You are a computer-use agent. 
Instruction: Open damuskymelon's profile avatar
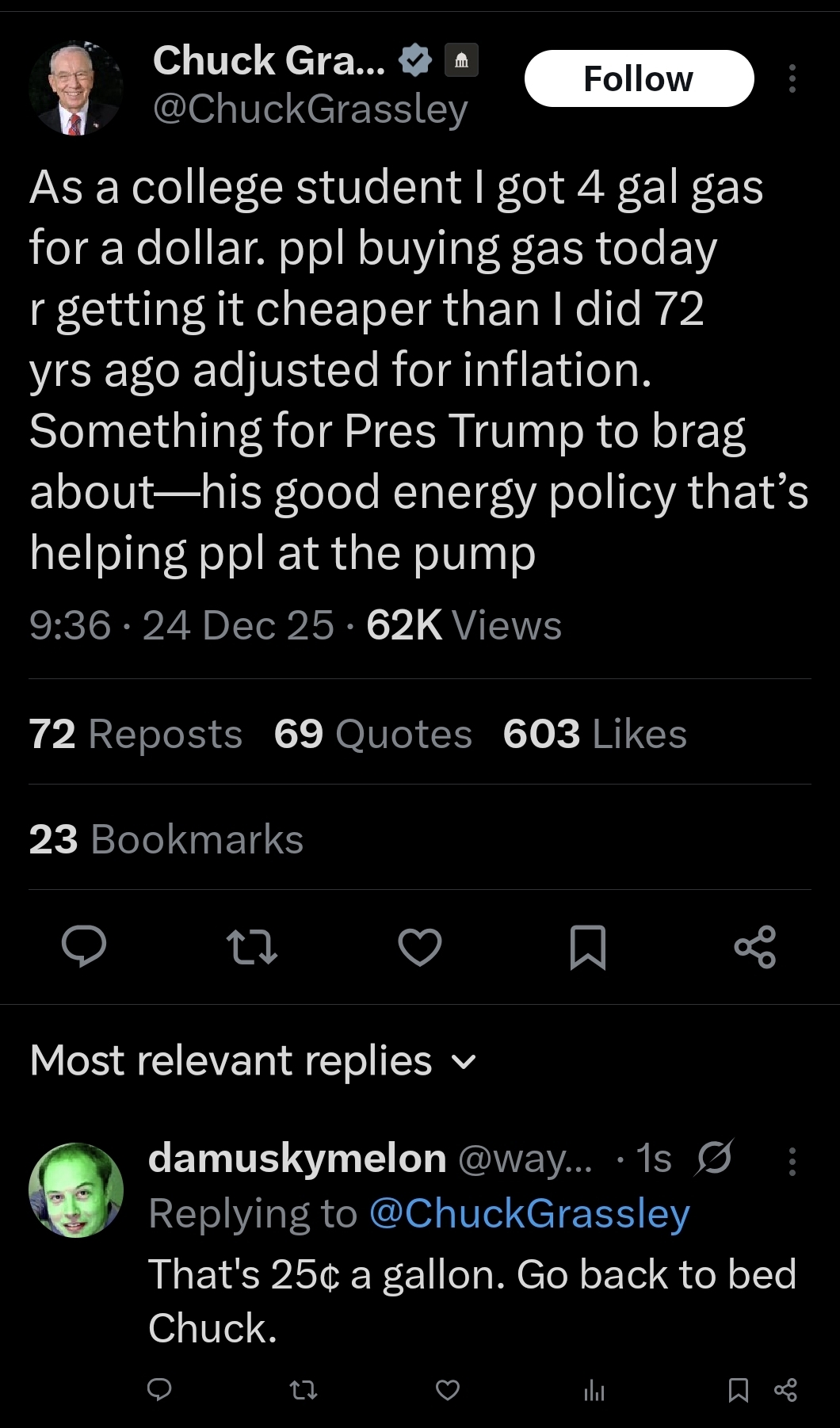click(76, 1189)
